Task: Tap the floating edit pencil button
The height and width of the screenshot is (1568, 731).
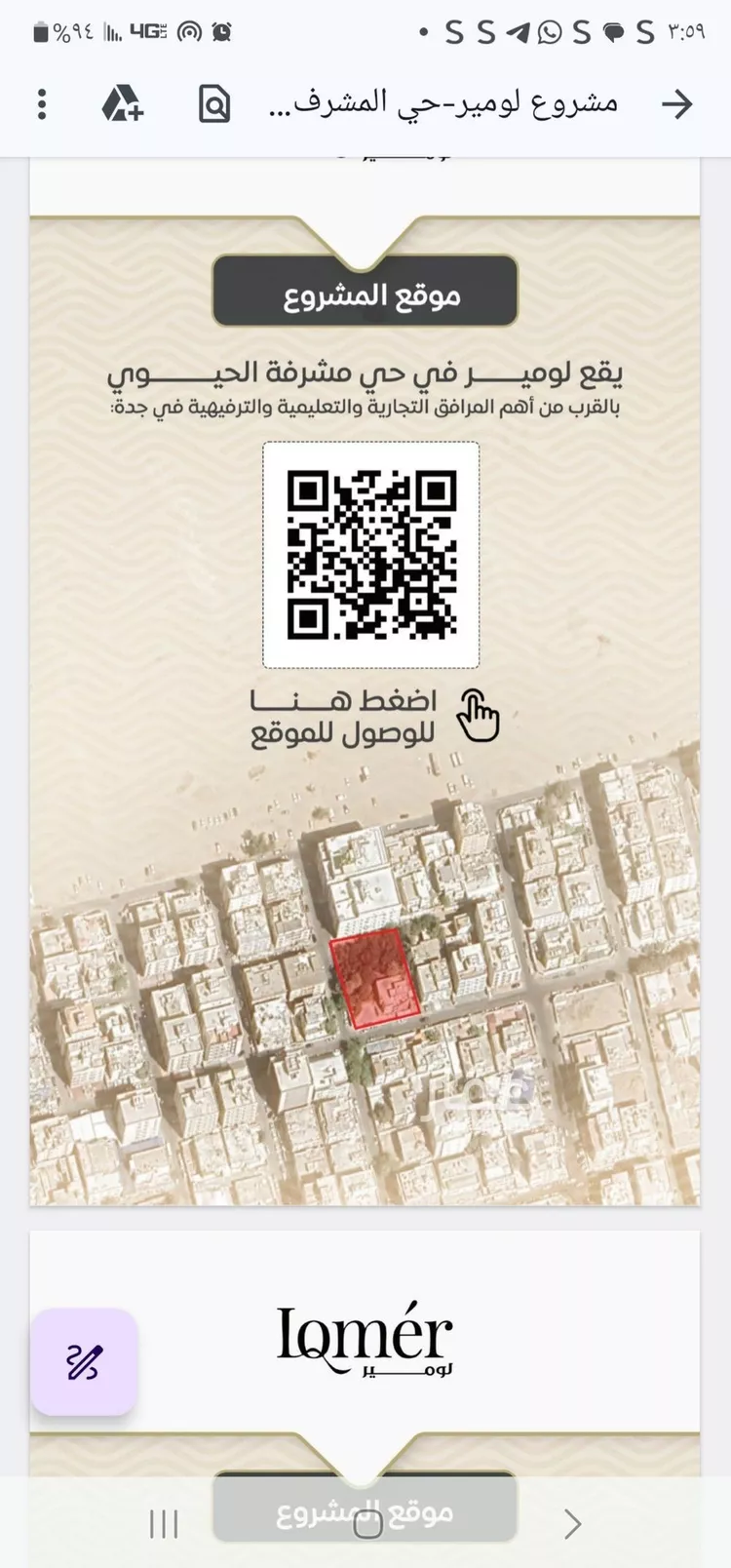Action: [84, 1361]
